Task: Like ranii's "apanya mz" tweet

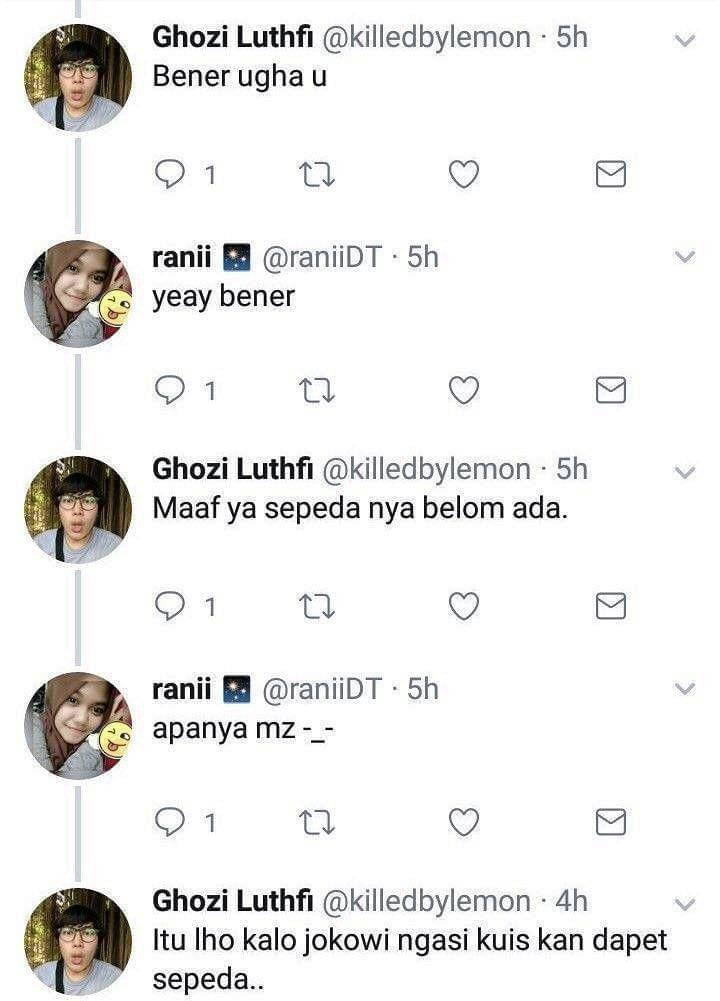Action: tap(463, 822)
